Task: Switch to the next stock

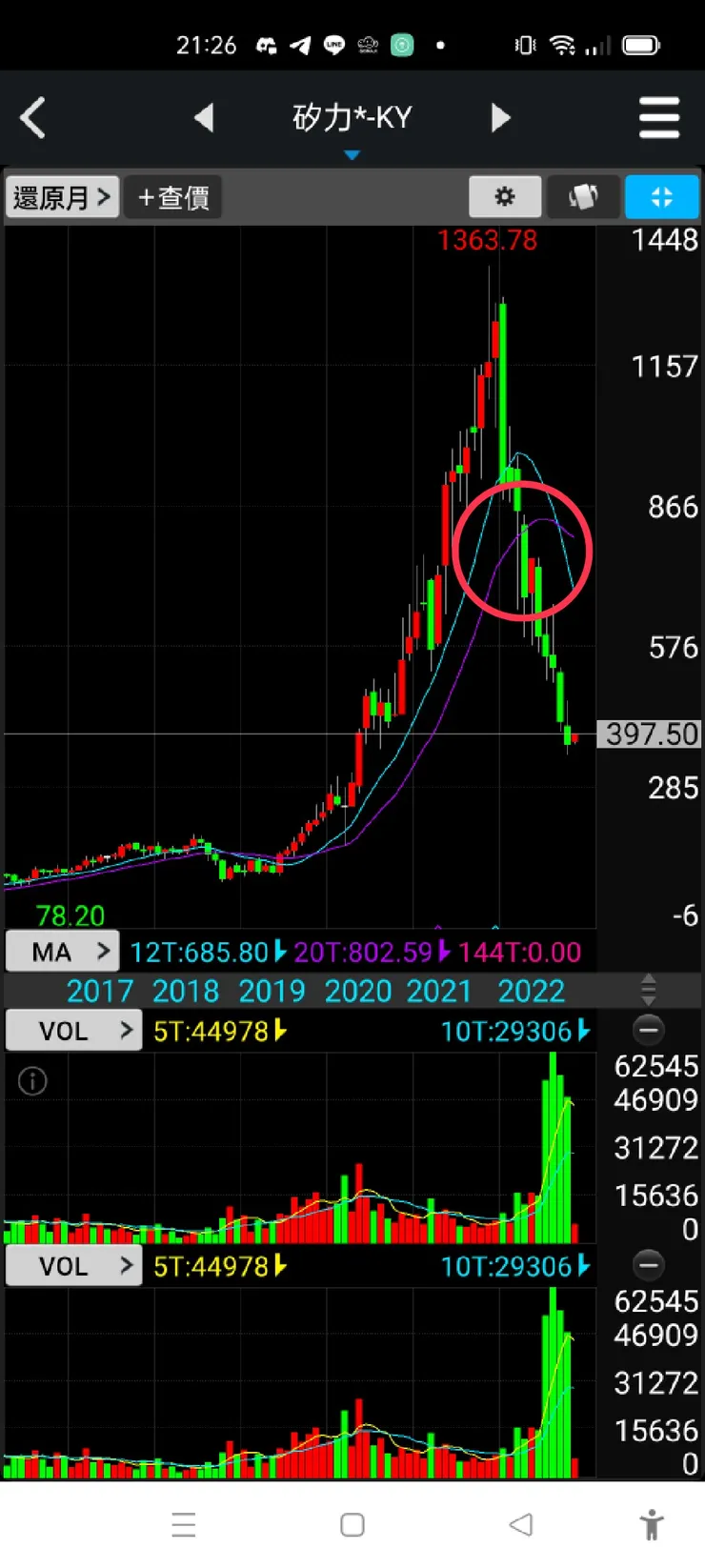Action: [x=500, y=118]
